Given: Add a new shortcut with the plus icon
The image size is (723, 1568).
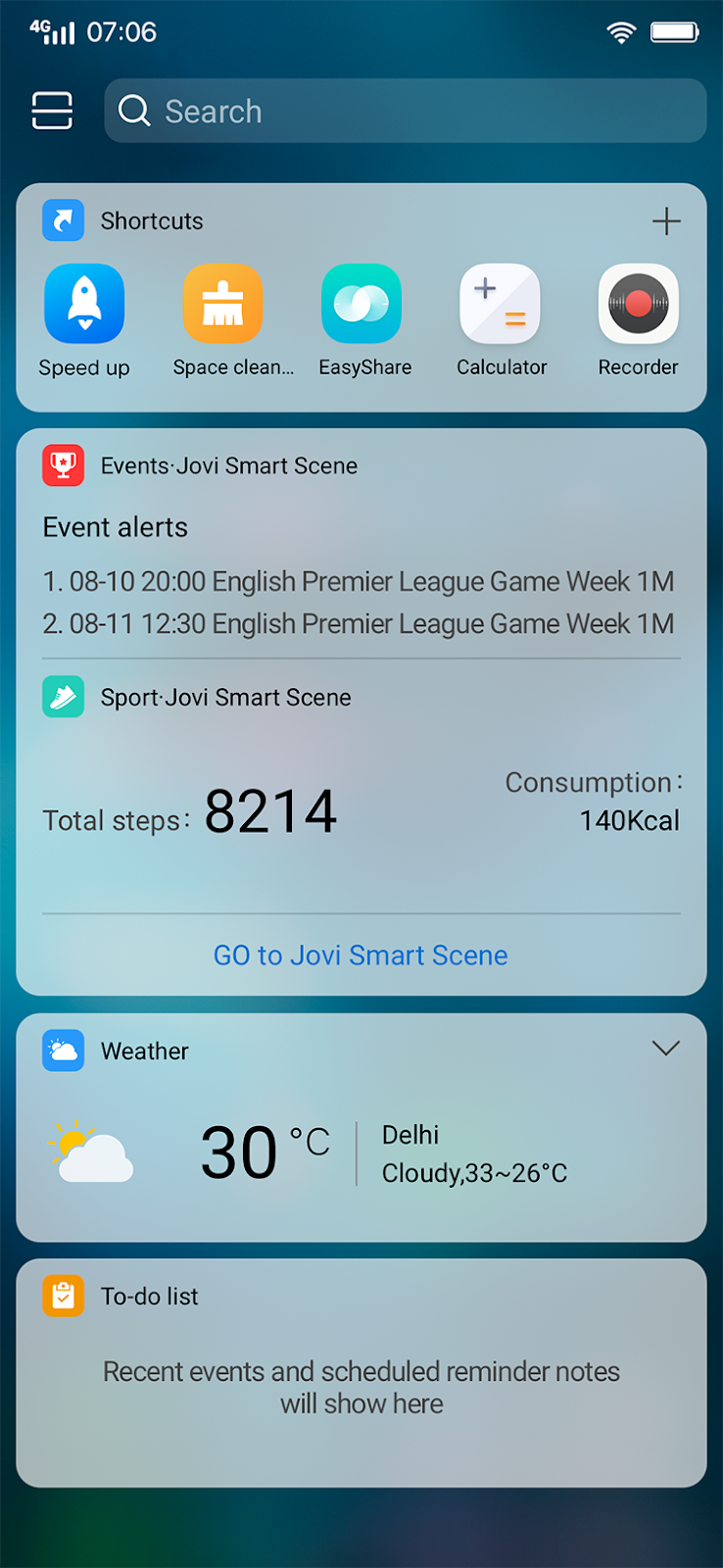Looking at the screenshot, I should [x=666, y=221].
